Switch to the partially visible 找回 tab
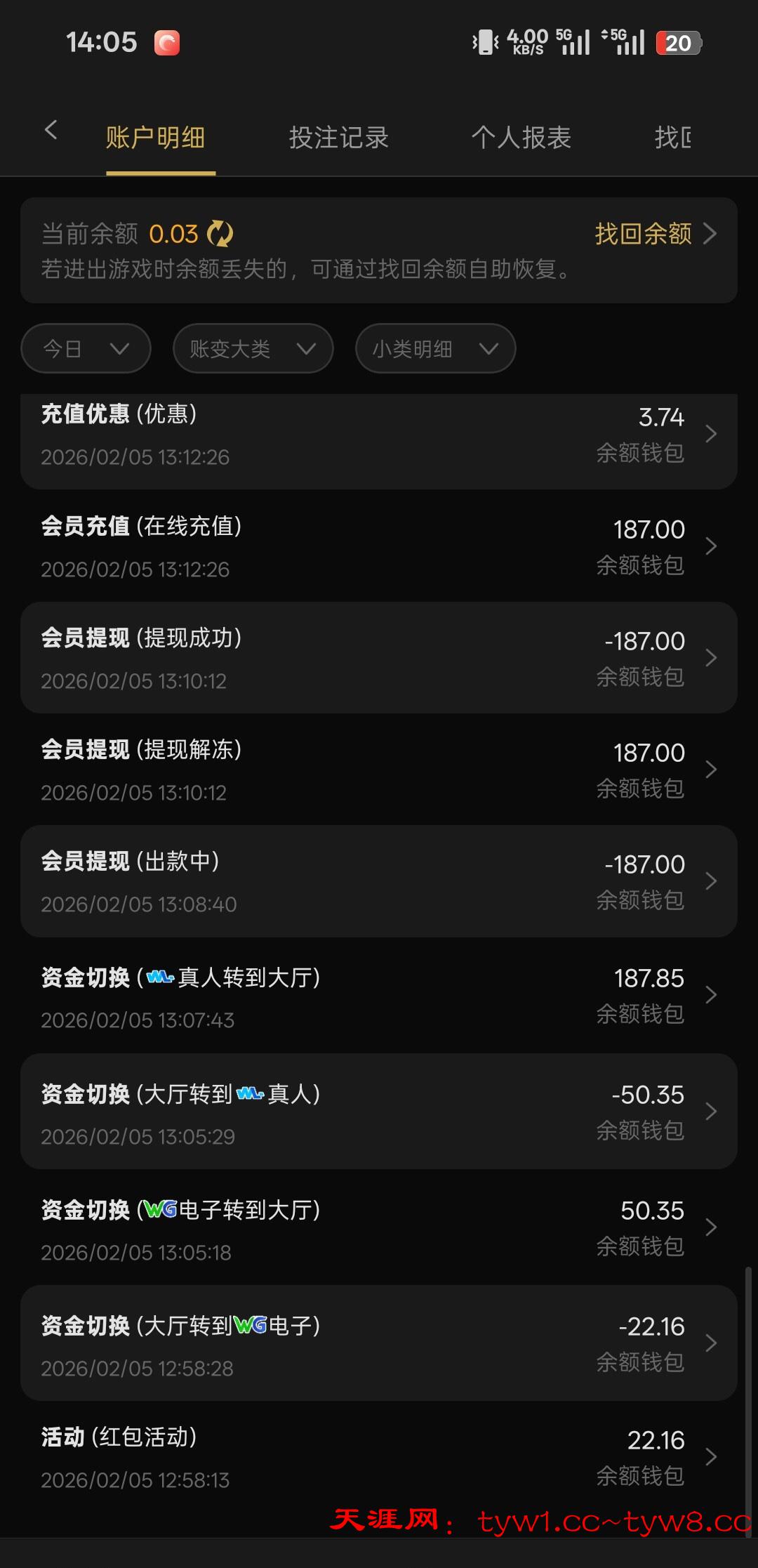Viewport: 758px width, 1568px height. coord(672,138)
